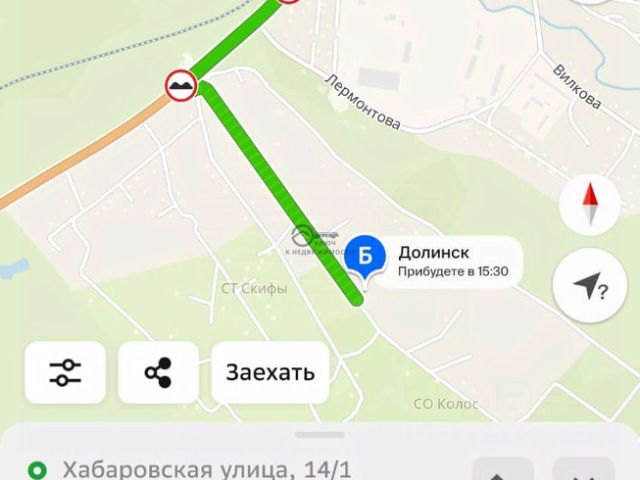
Task: Expand the route panel handle
Action: 320,434
